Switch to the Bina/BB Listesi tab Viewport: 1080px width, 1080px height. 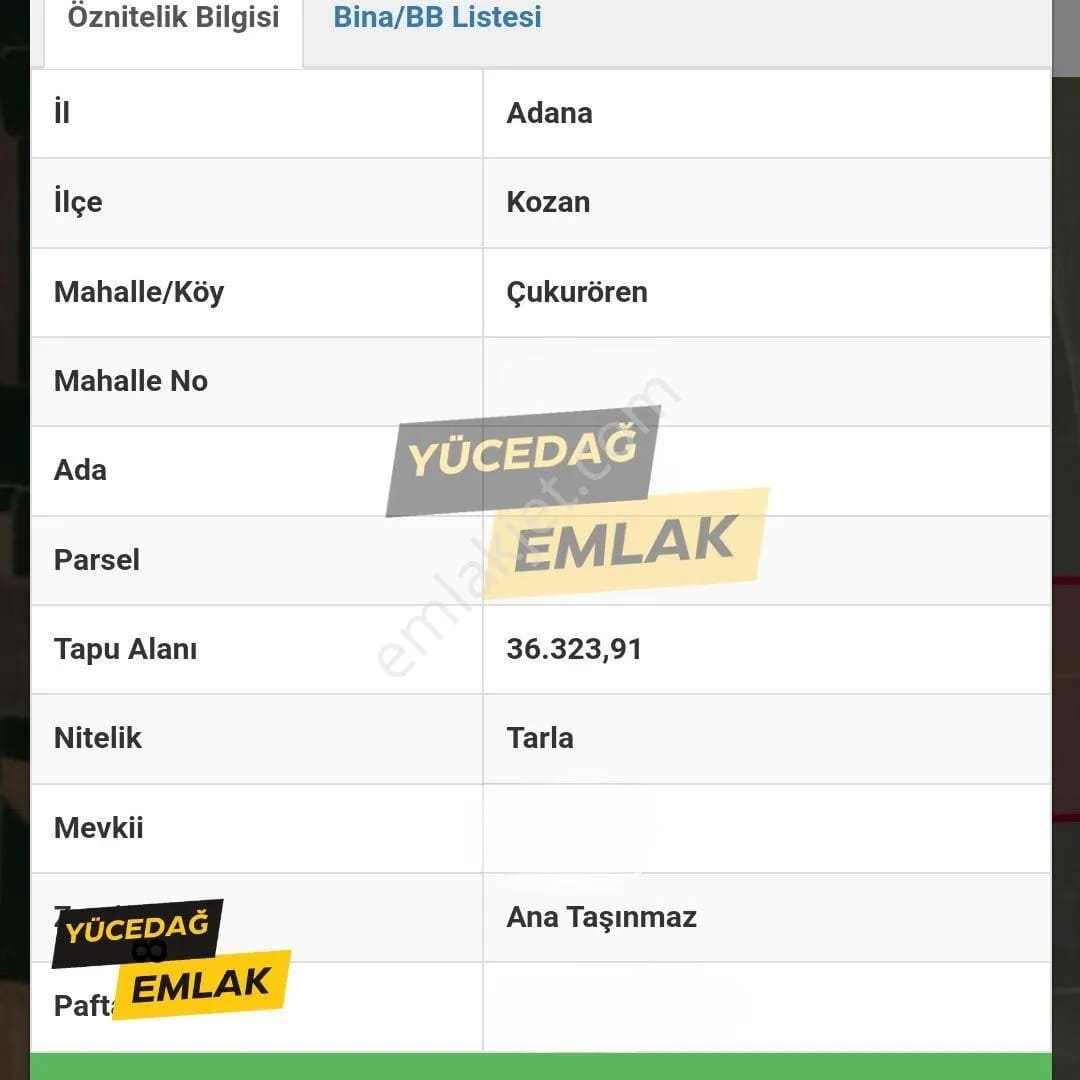437,18
